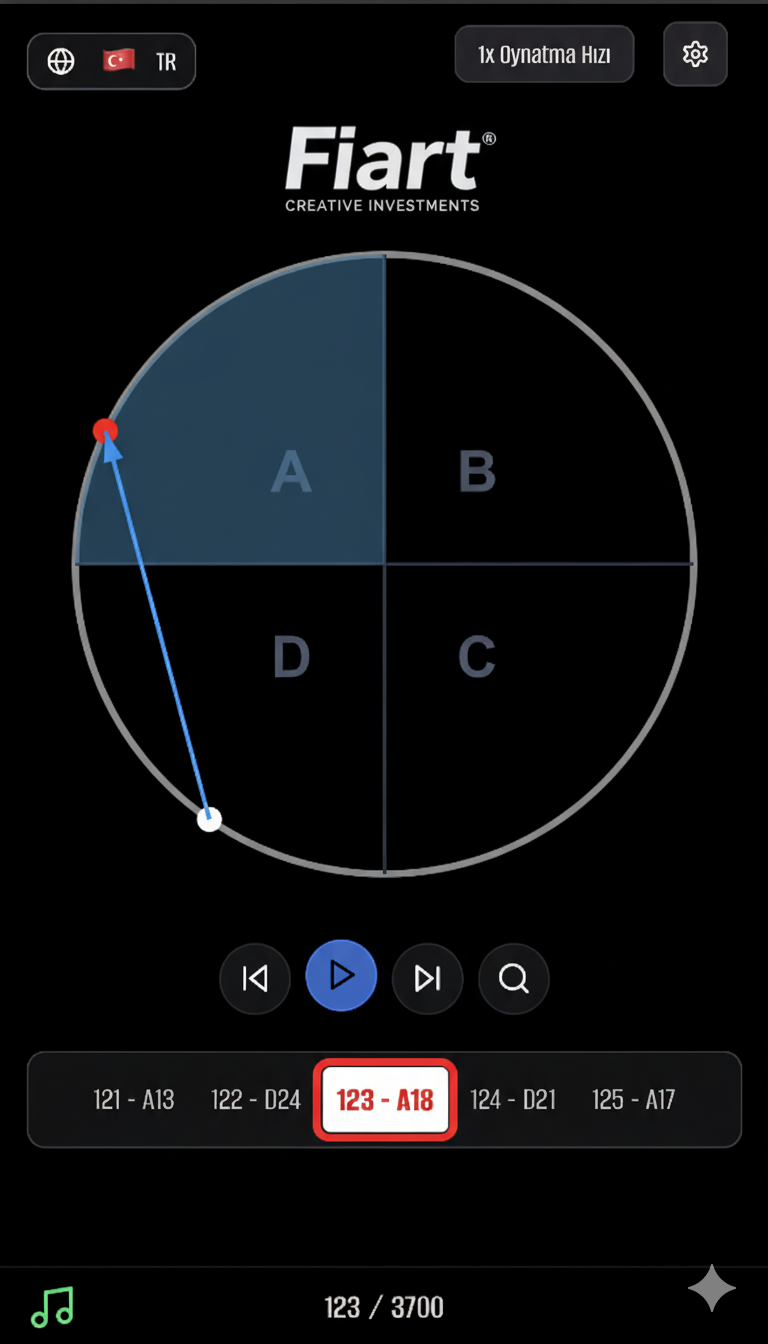Skip to the next step
The height and width of the screenshot is (1344, 768).
pyautogui.click(x=428, y=978)
